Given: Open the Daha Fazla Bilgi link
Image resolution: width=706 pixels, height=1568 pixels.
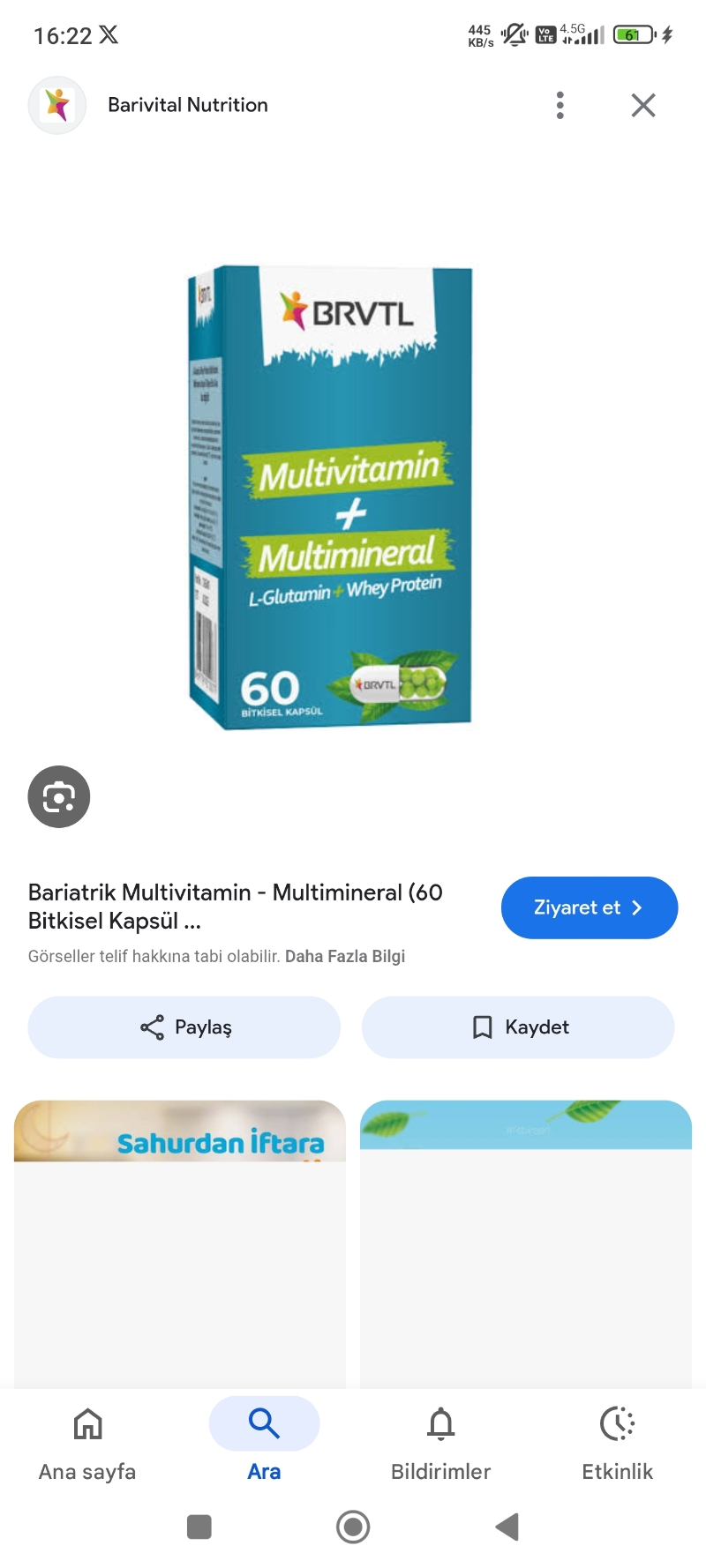Looking at the screenshot, I should pyautogui.click(x=345, y=957).
